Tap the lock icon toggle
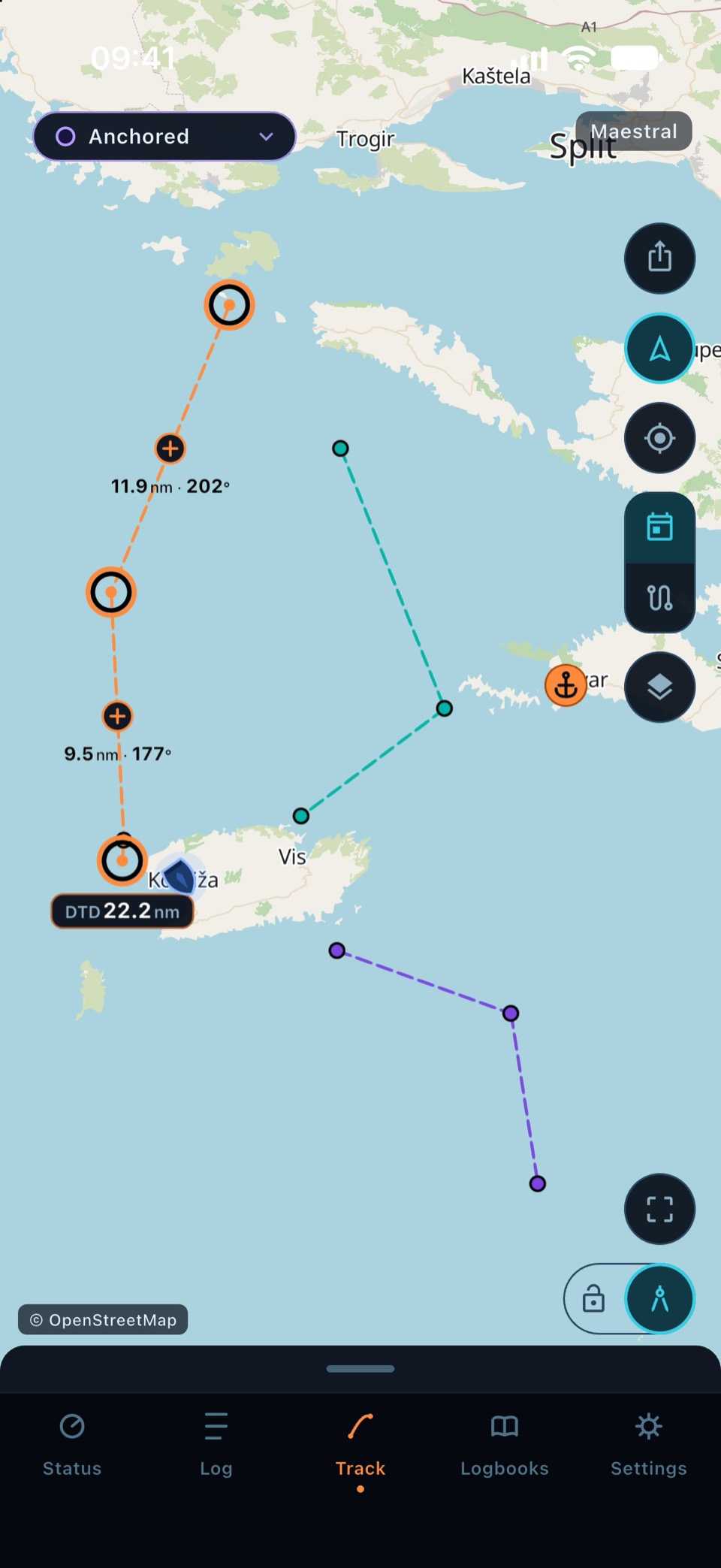 pos(593,1298)
